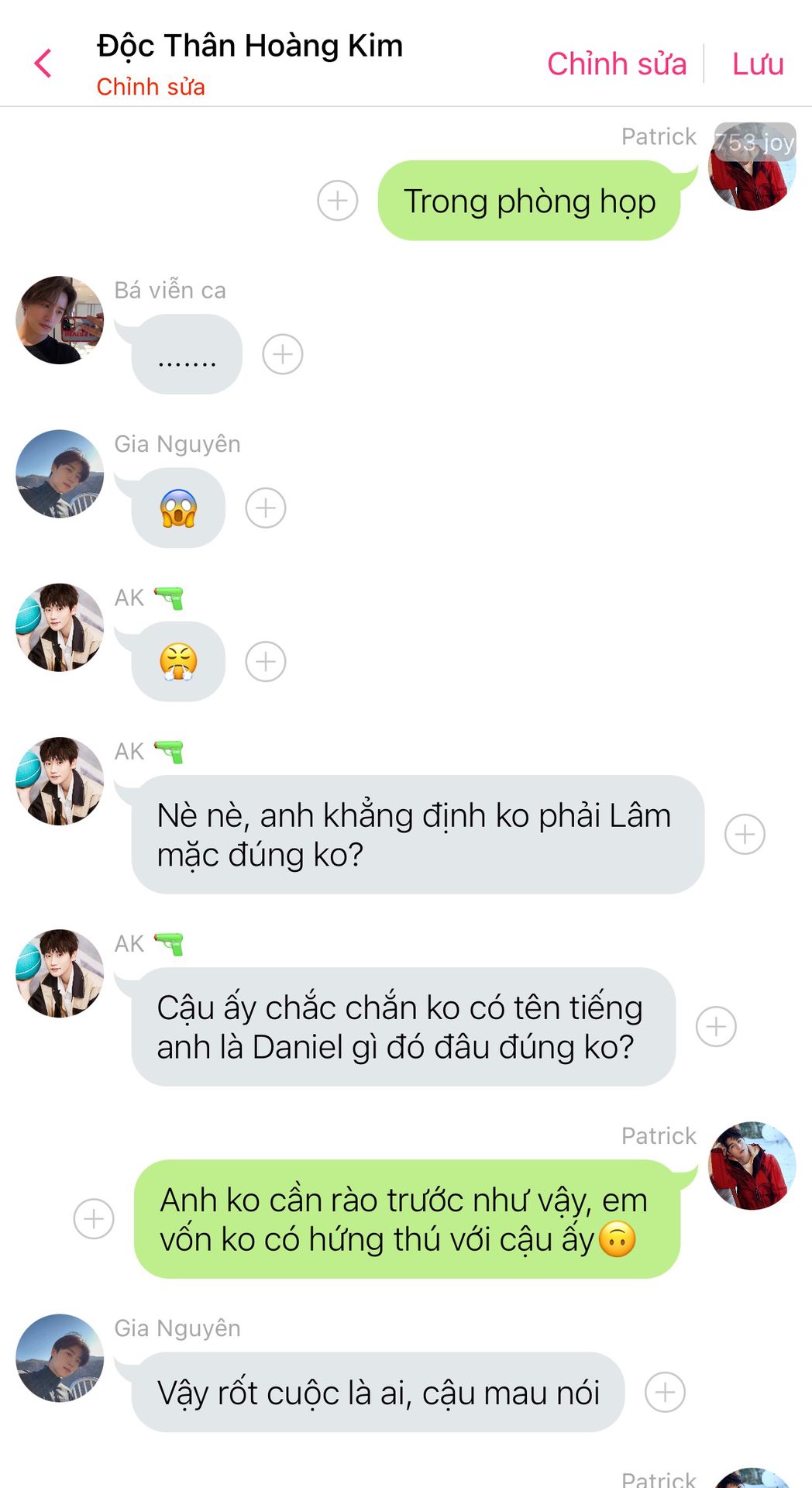Open Patrick's avatar above 'Anh ko cần' message
This screenshot has height=1488, width=812.
pyautogui.click(x=752, y=1165)
